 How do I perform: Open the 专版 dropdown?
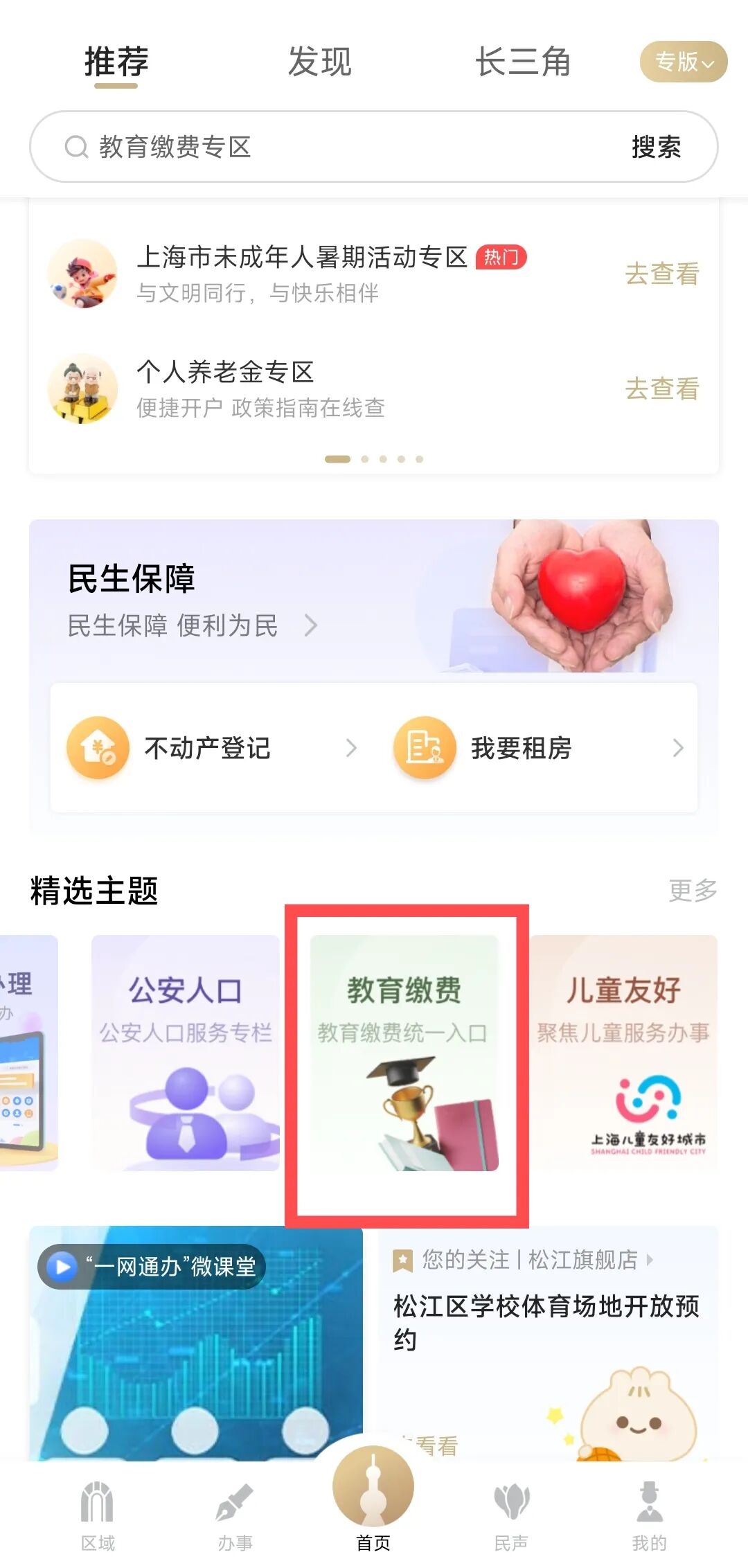point(683,62)
